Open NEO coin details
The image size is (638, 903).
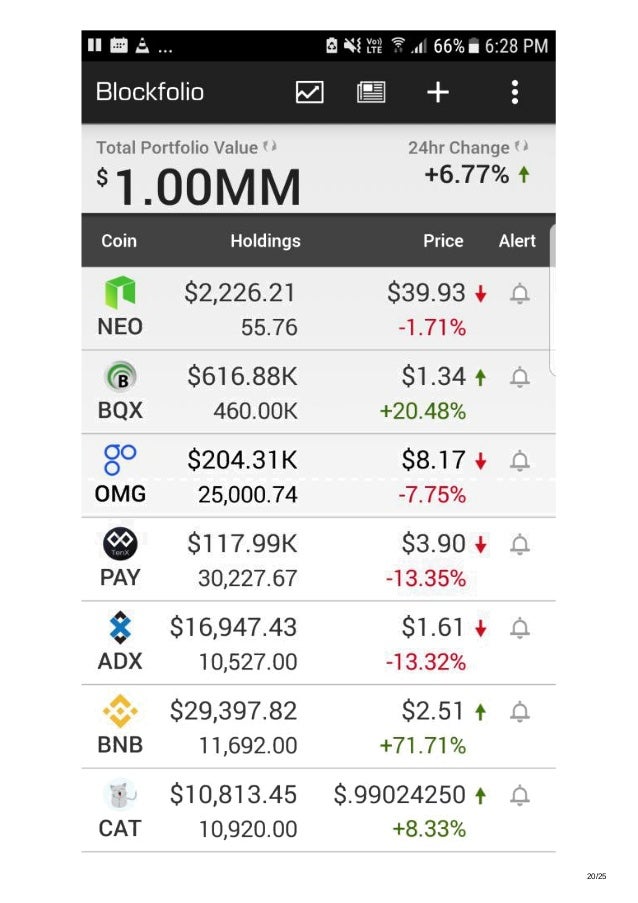(x=120, y=308)
